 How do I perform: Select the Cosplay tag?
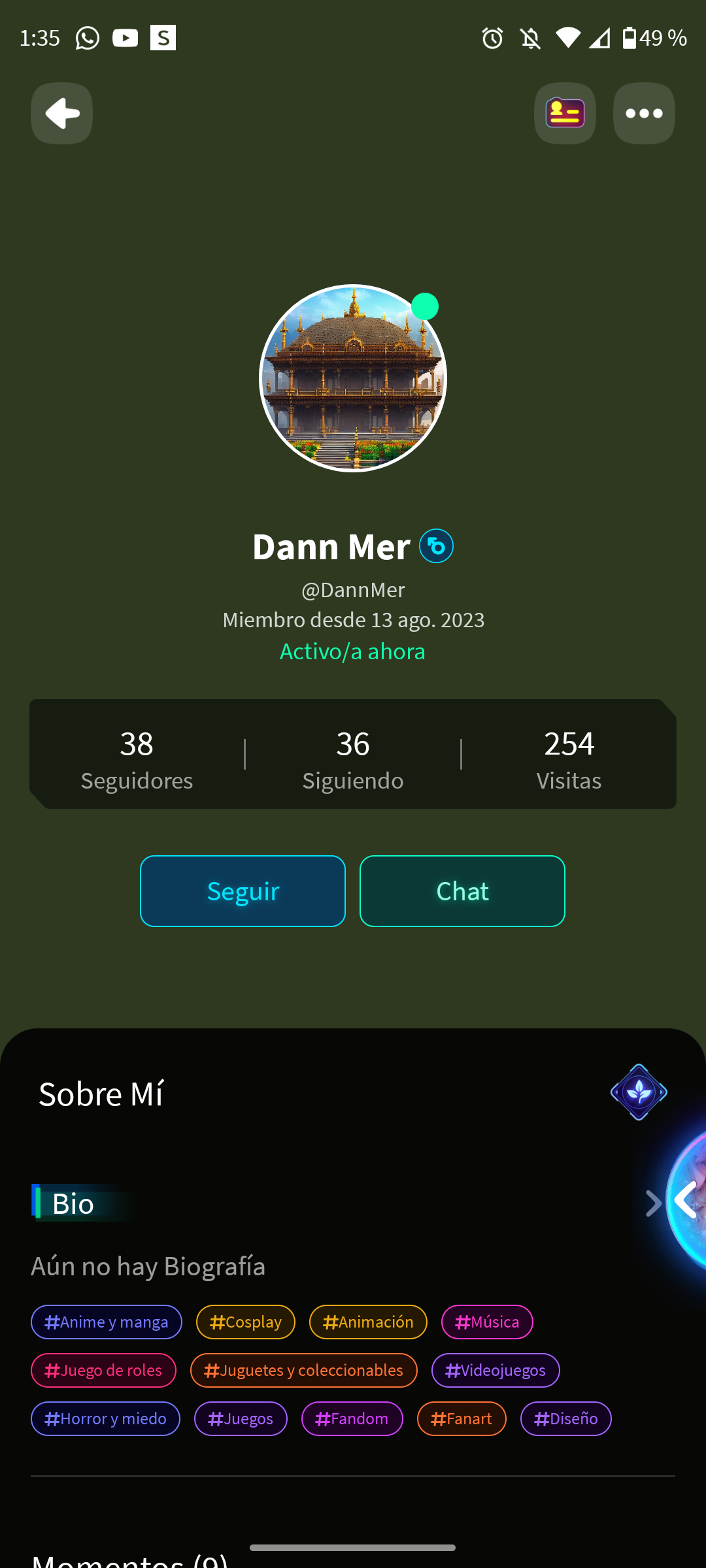(246, 1322)
